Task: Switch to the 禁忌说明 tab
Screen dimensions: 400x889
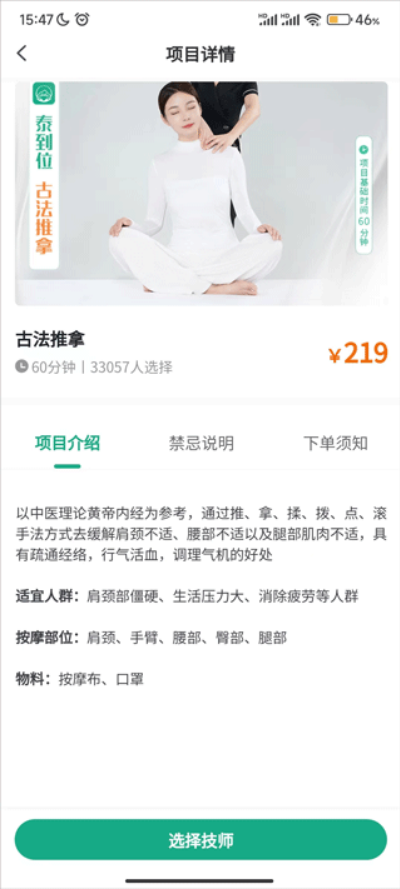Action: 201,443
